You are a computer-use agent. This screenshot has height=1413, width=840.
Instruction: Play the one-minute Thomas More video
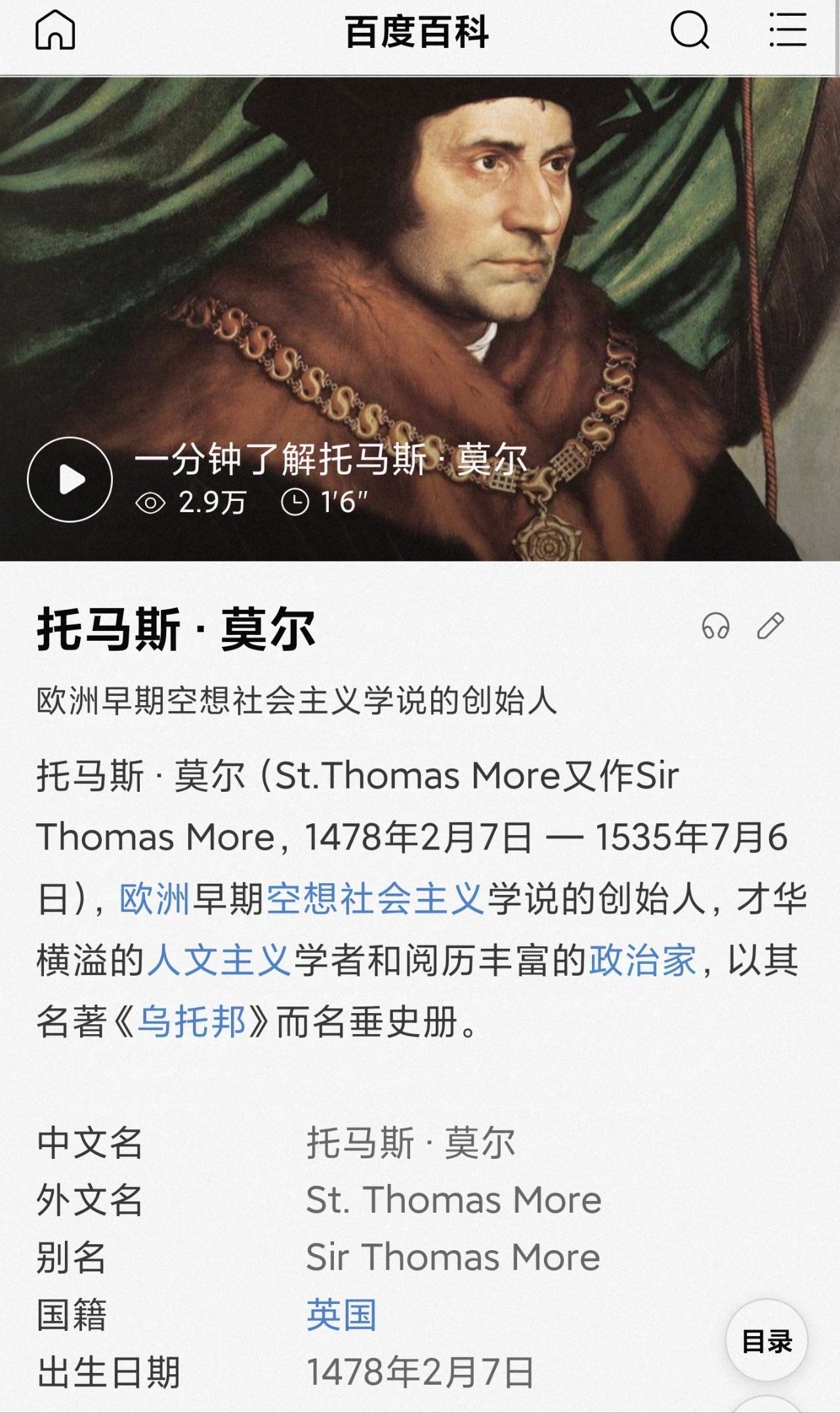(x=70, y=479)
